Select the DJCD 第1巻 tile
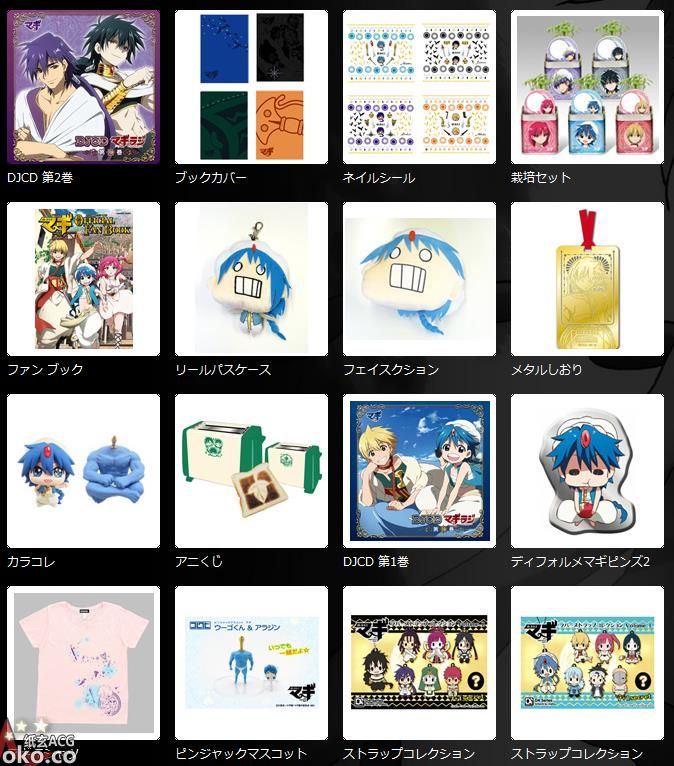This screenshot has width=674, height=766. point(419,471)
